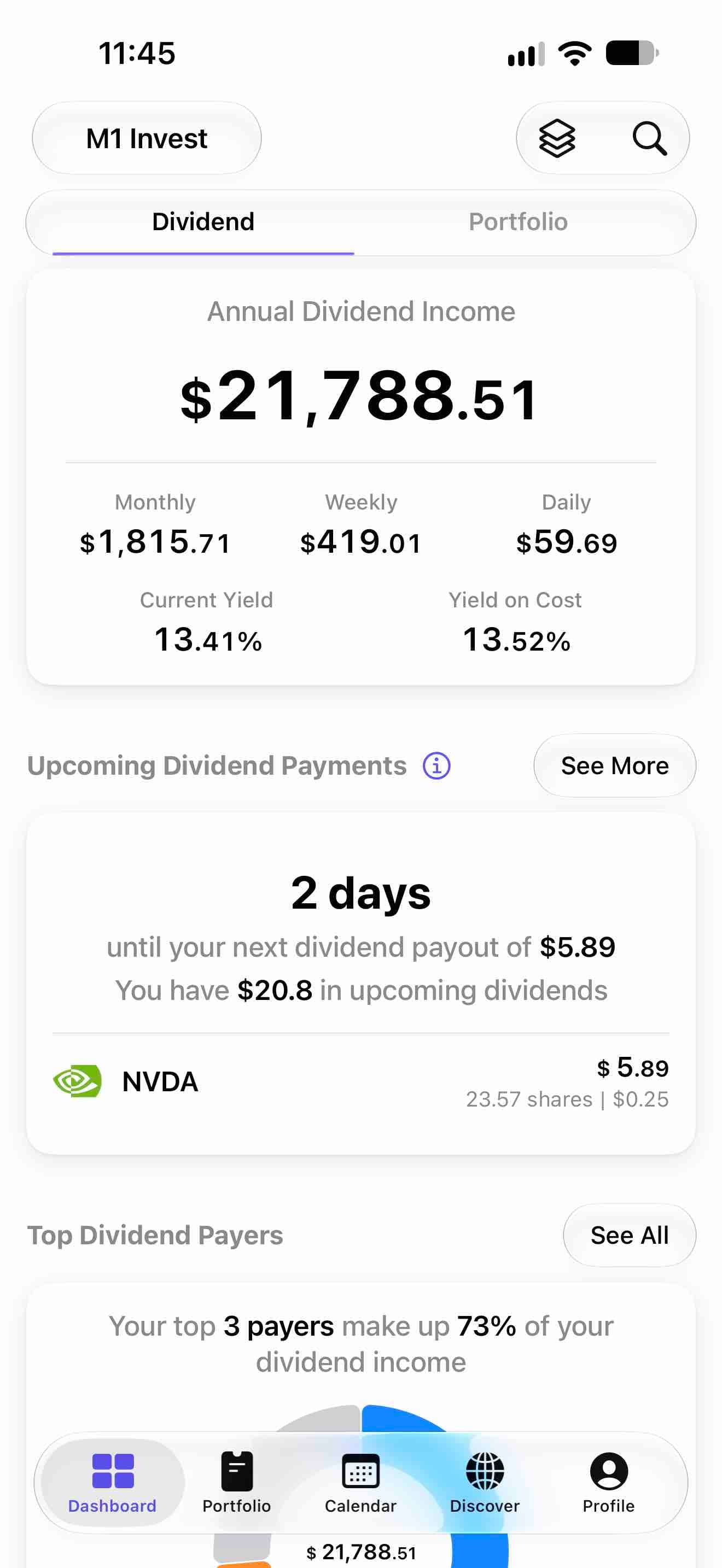Switch to the Portfolio top tab
The width and height of the screenshot is (722, 1568).
coord(518,222)
